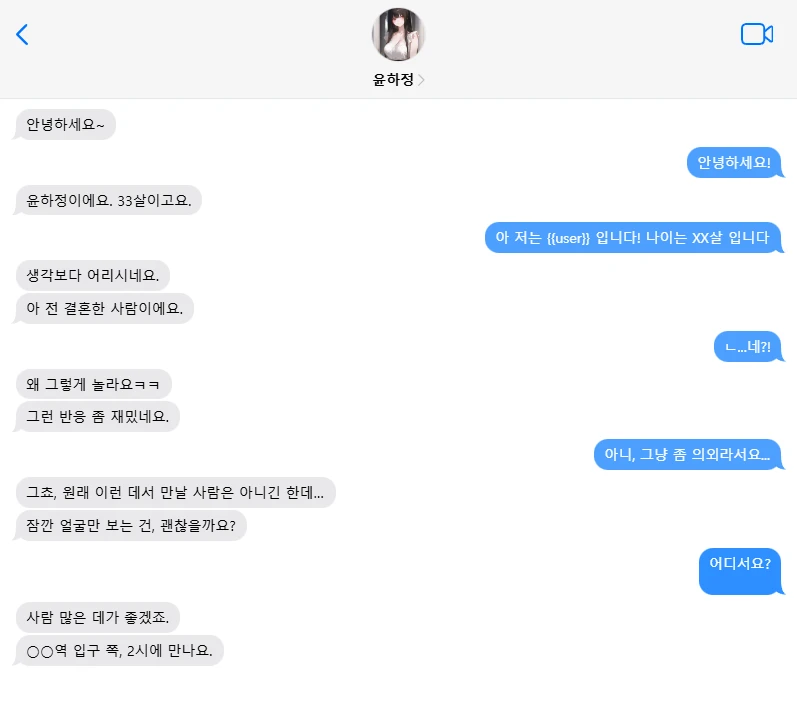Go back to the message list

tap(22, 35)
